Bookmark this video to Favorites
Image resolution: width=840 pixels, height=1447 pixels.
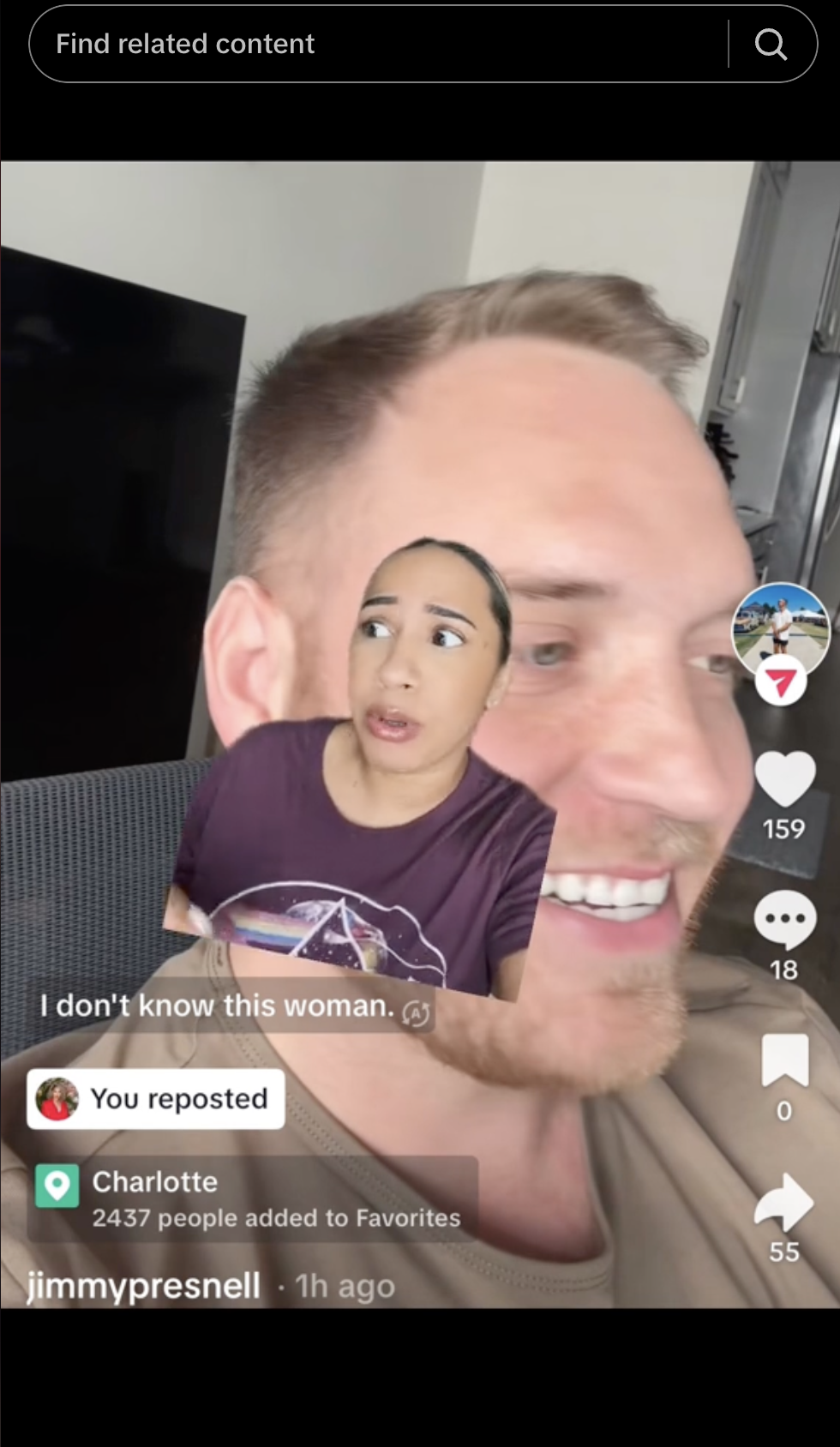tap(784, 1060)
